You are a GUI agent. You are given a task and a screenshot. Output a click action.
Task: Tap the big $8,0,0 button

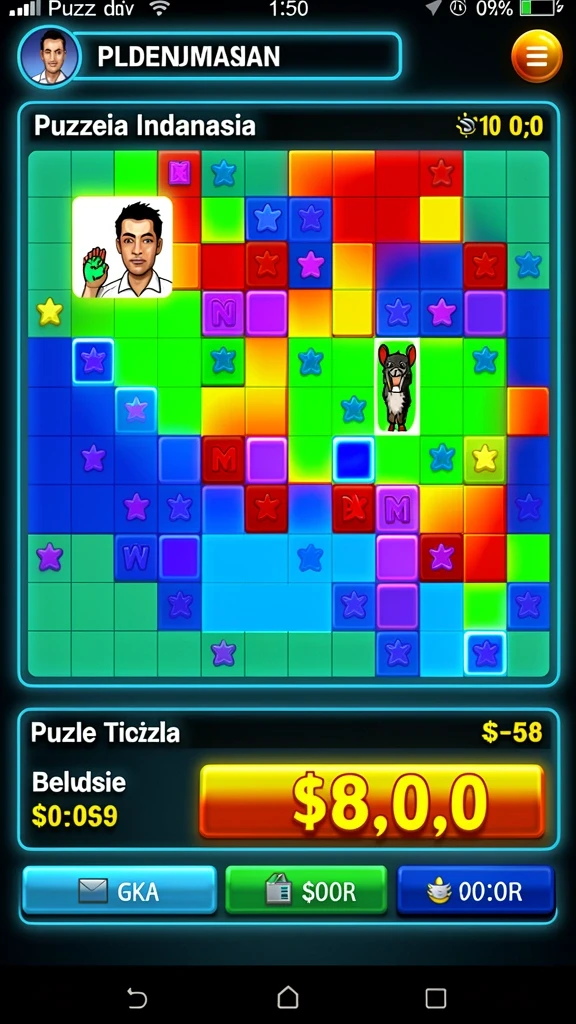[372, 801]
